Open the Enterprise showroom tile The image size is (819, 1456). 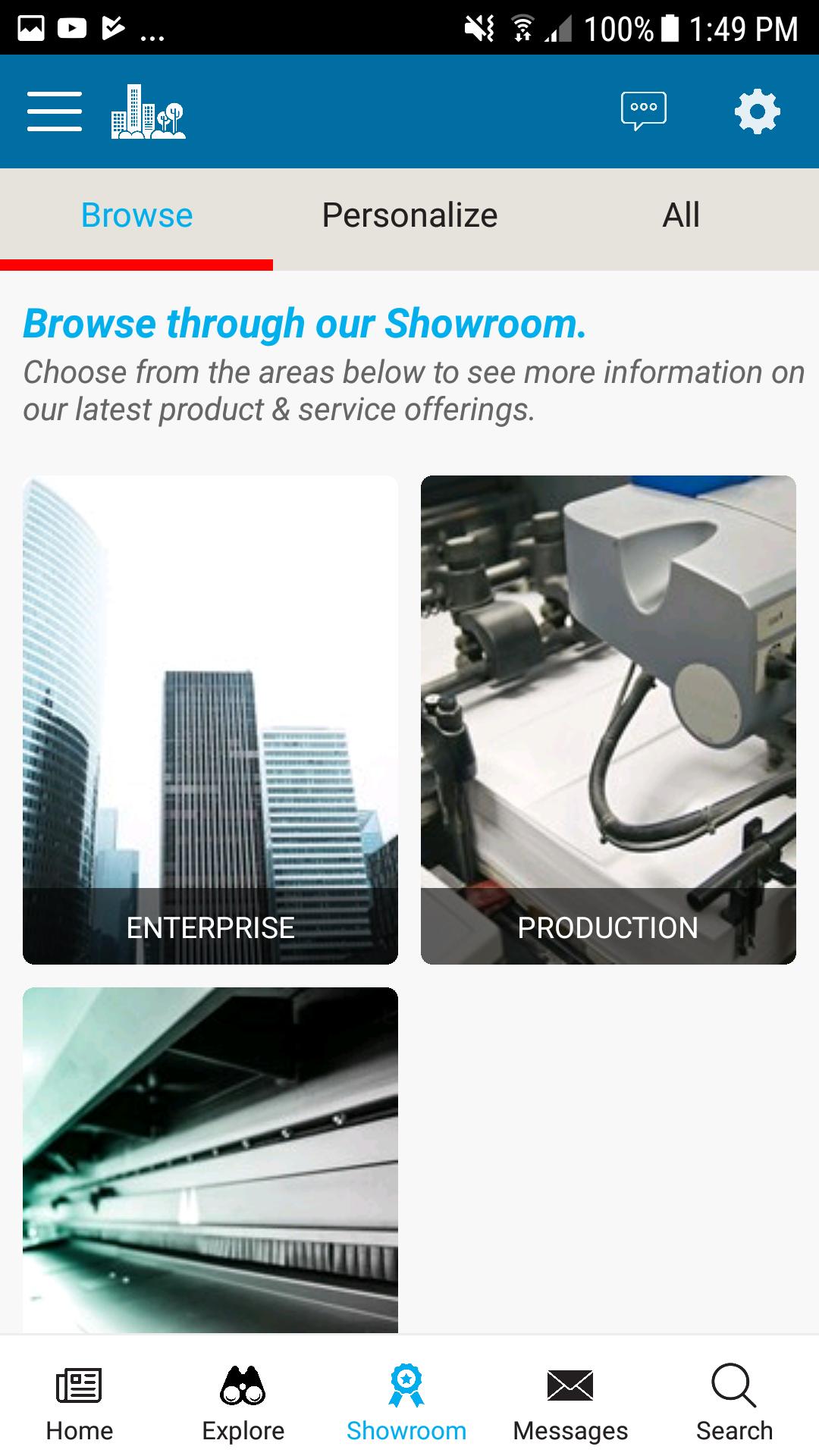pyautogui.click(x=210, y=720)
